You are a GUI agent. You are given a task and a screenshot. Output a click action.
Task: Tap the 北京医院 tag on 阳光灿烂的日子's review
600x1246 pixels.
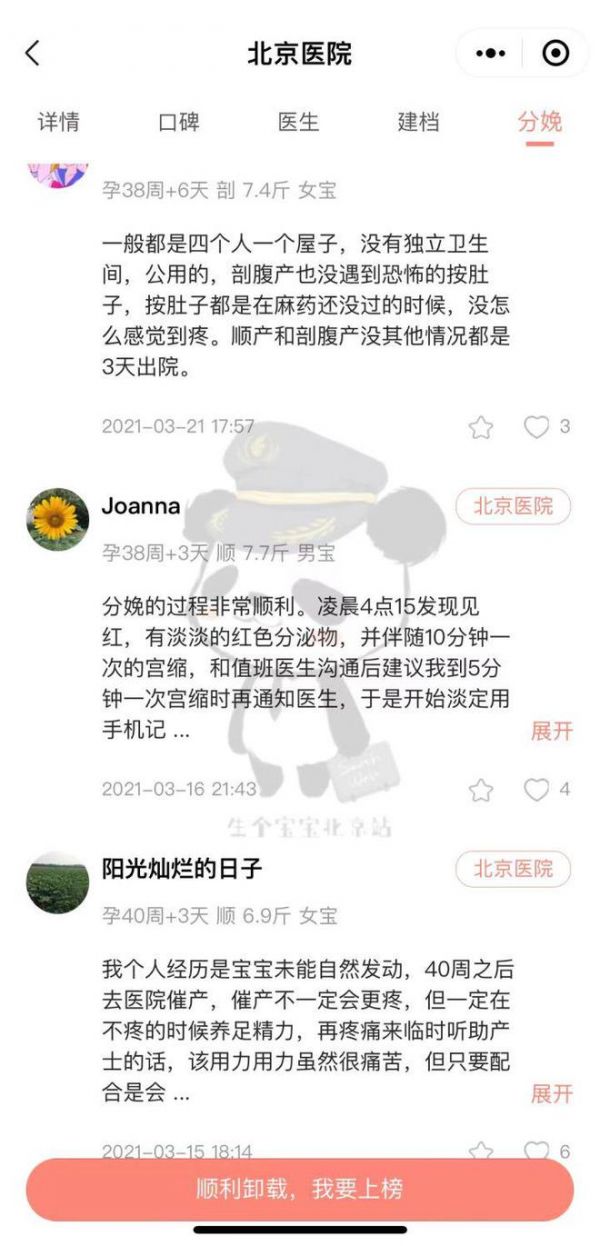pyautogui.click(x=513, y=869)
